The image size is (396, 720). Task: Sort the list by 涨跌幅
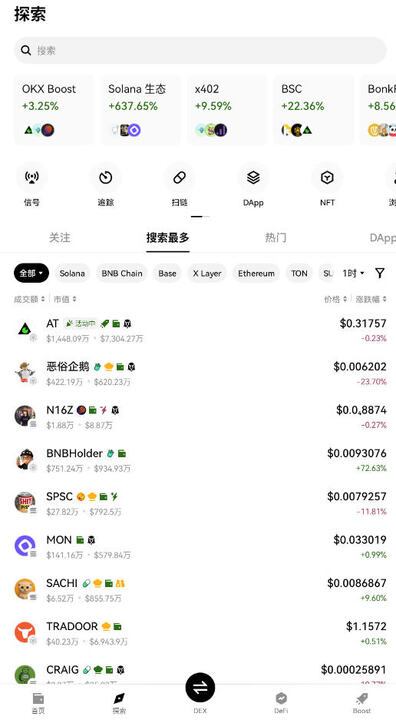(x=371, y=299)
